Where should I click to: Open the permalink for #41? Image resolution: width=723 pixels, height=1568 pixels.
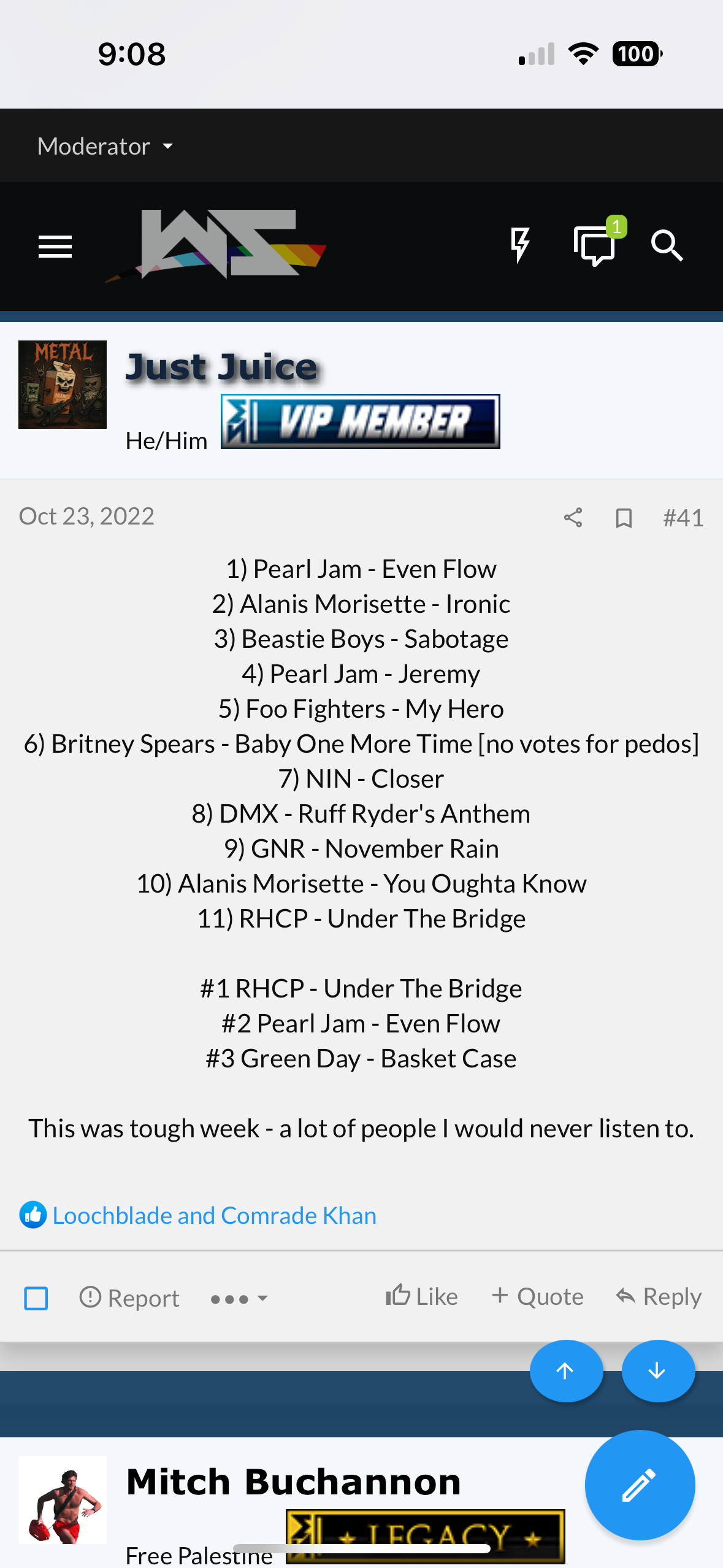(683, 518)
